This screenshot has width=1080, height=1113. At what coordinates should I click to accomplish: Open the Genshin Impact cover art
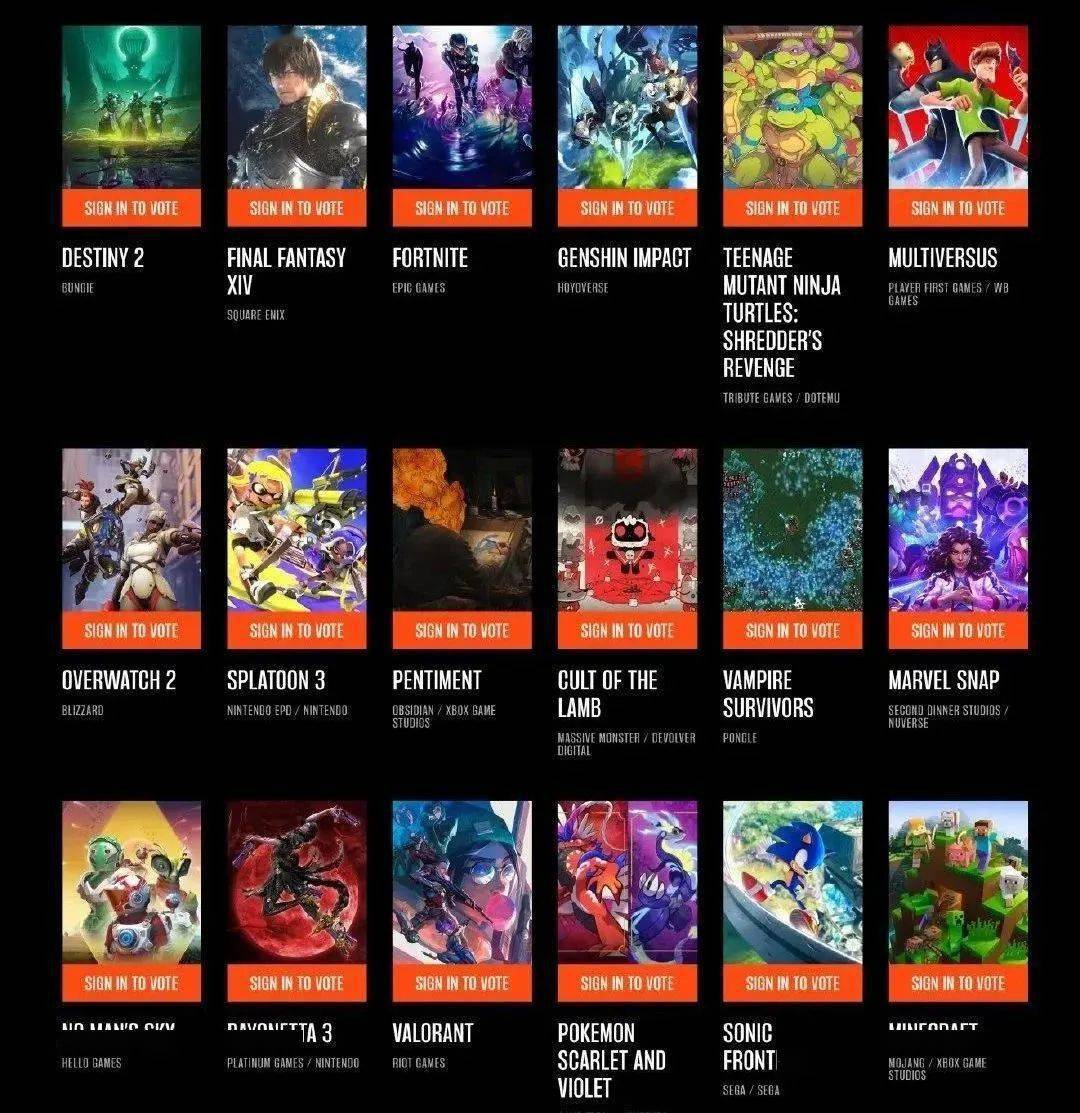[627, 107]
